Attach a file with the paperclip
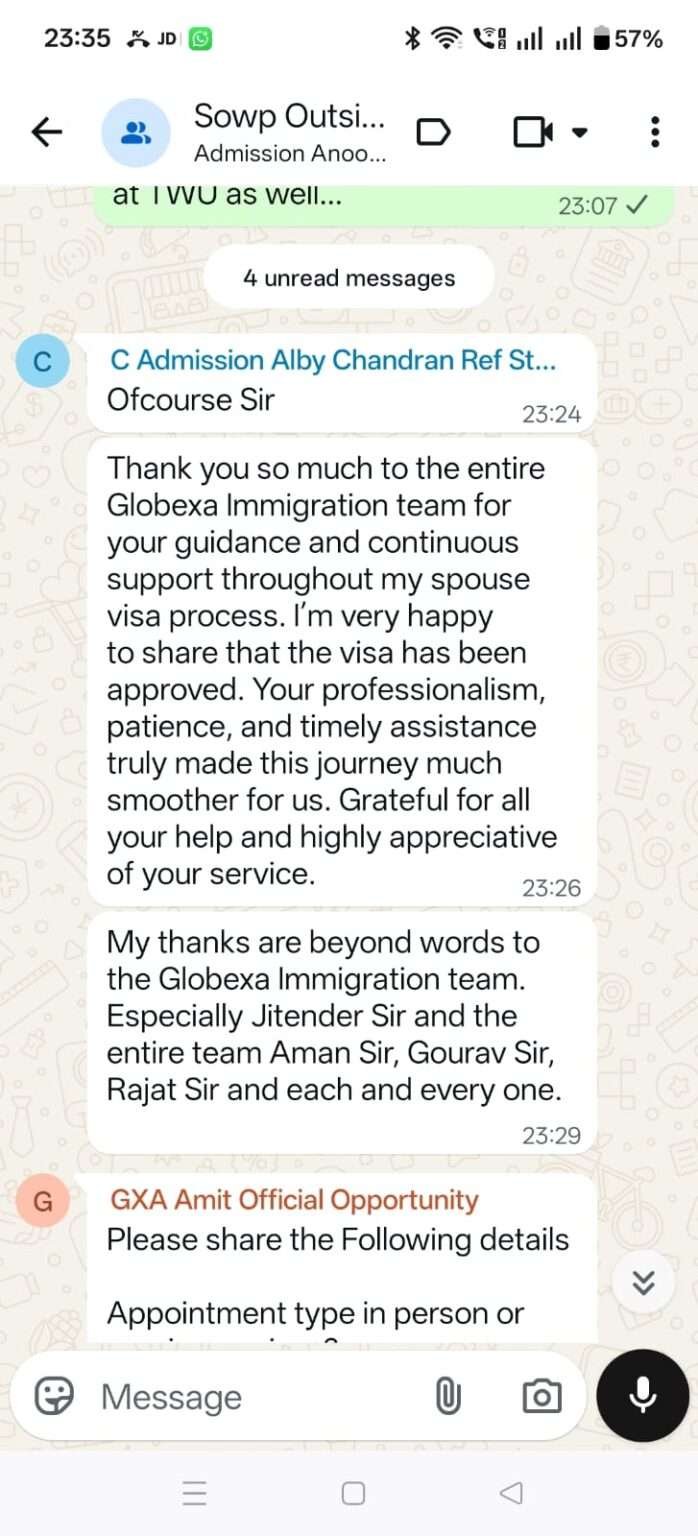 (x=447, y=1396)
